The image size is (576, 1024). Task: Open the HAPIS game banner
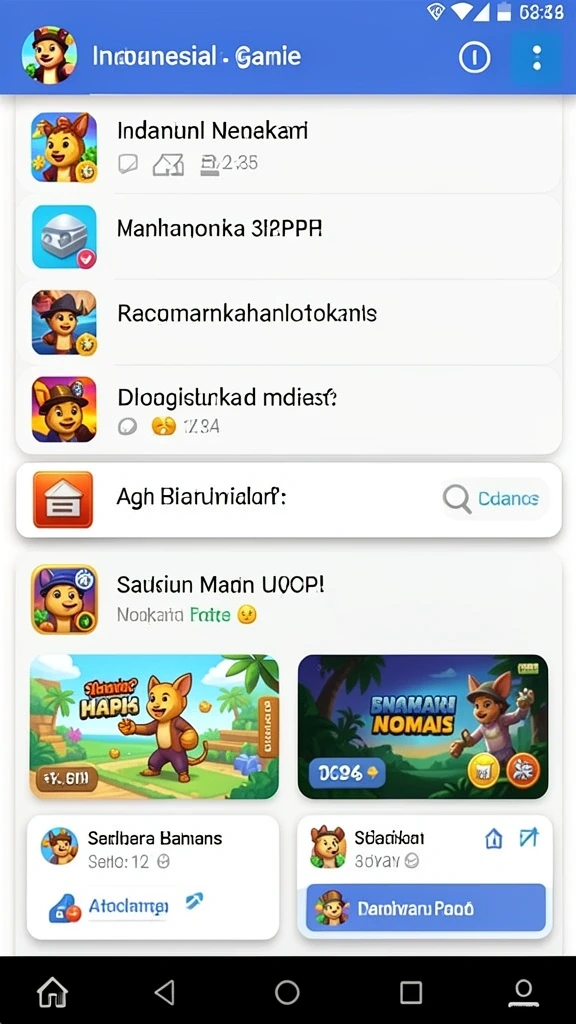154,727
